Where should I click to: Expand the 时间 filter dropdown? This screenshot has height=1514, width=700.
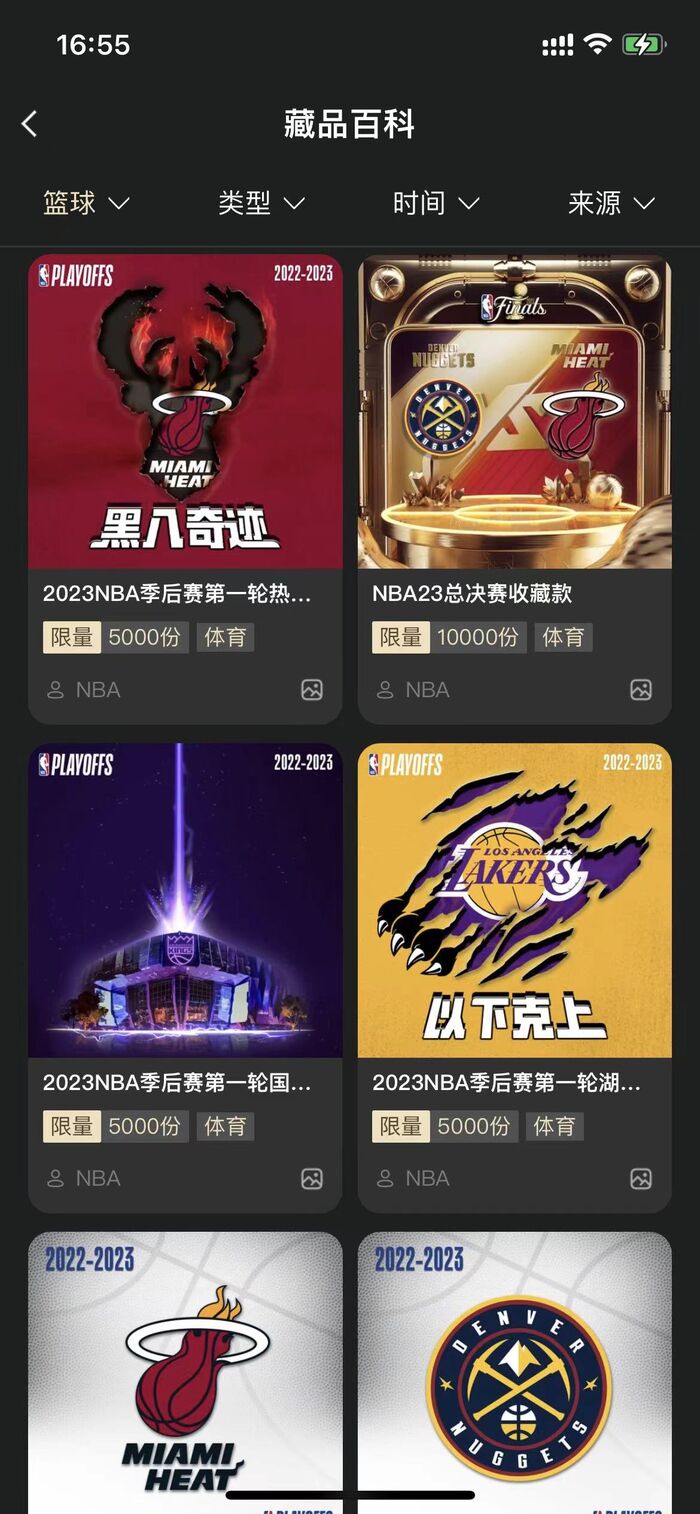436,203
